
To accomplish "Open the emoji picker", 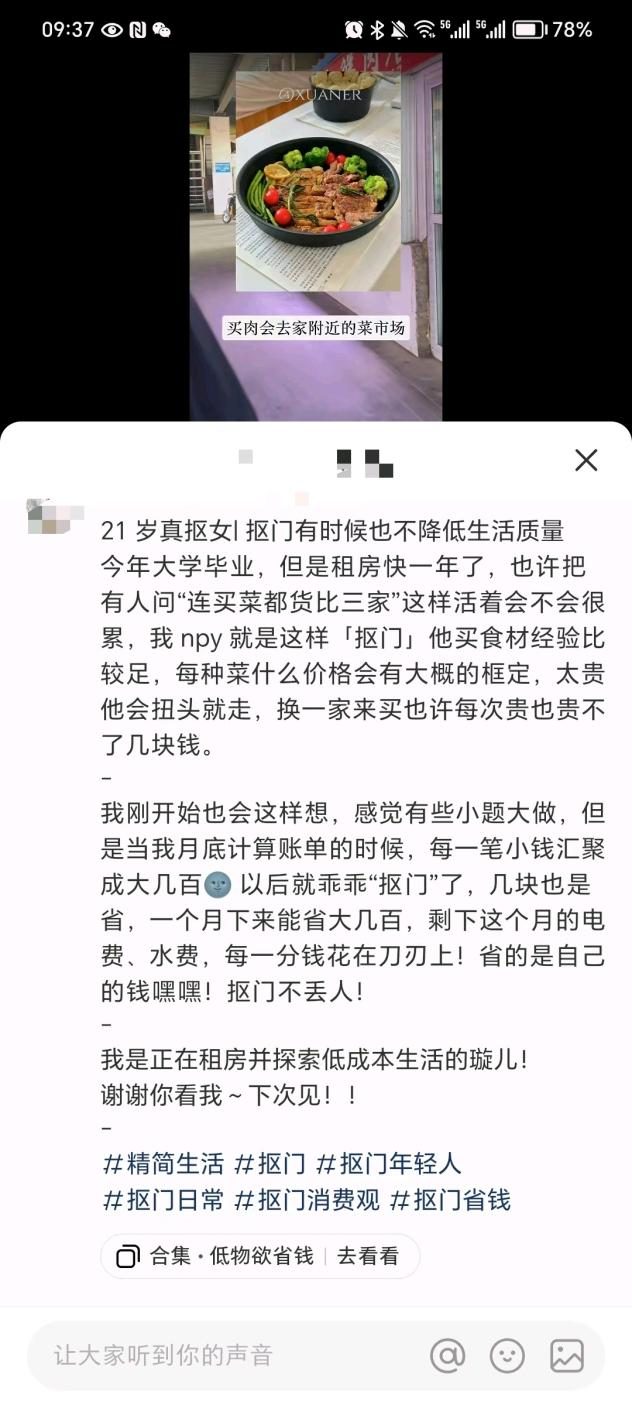I will point(507,1356).
